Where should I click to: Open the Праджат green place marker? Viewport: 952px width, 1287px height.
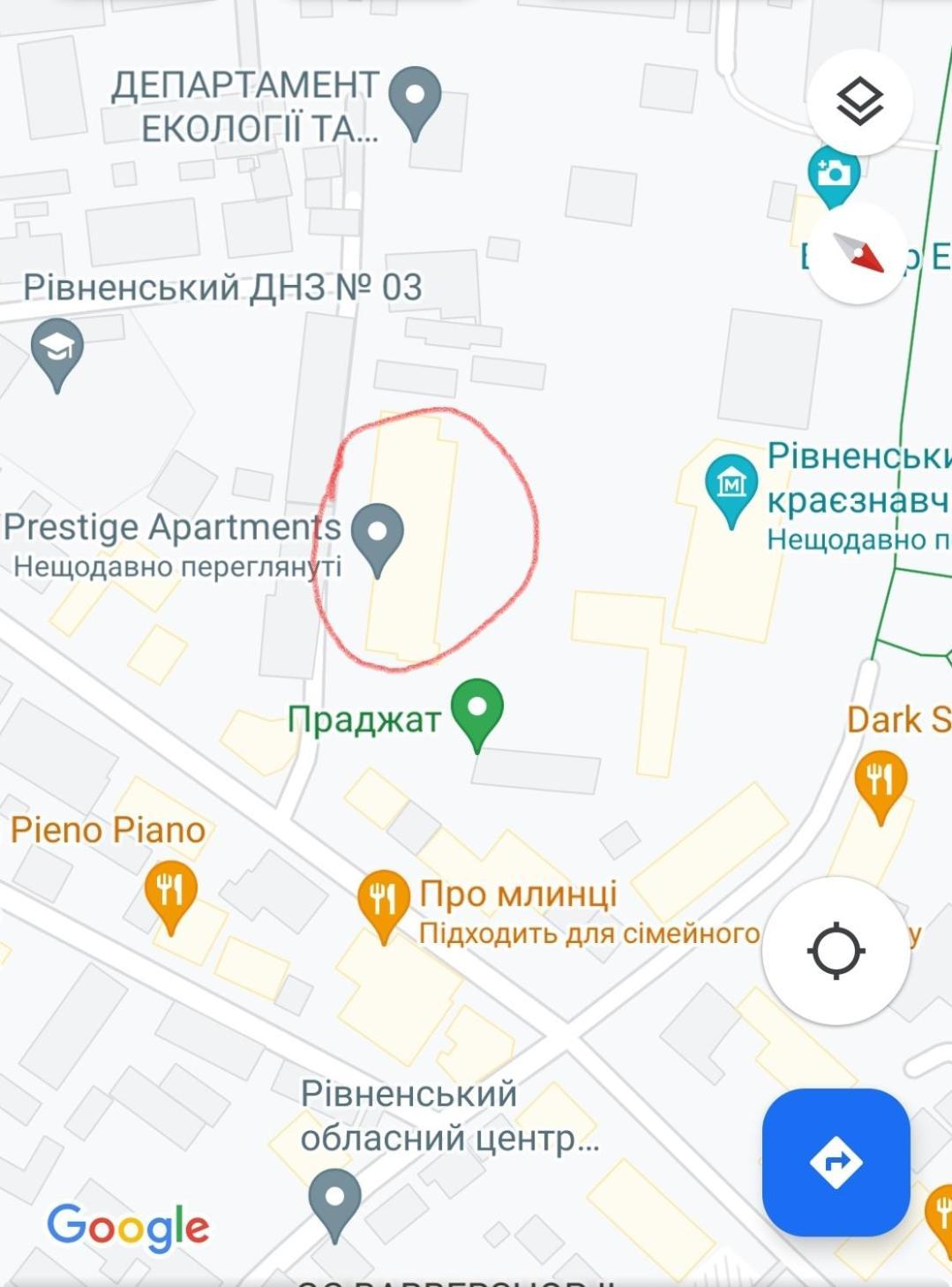(x=476, y=709)
